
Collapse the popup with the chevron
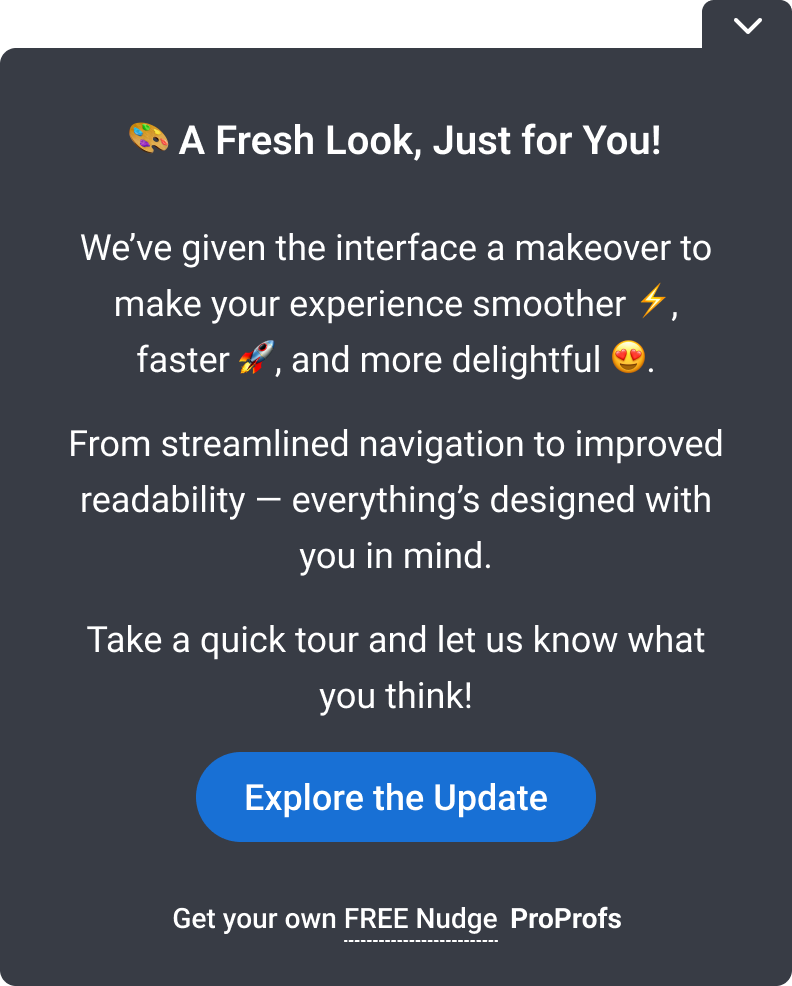[x=747, y=26]
